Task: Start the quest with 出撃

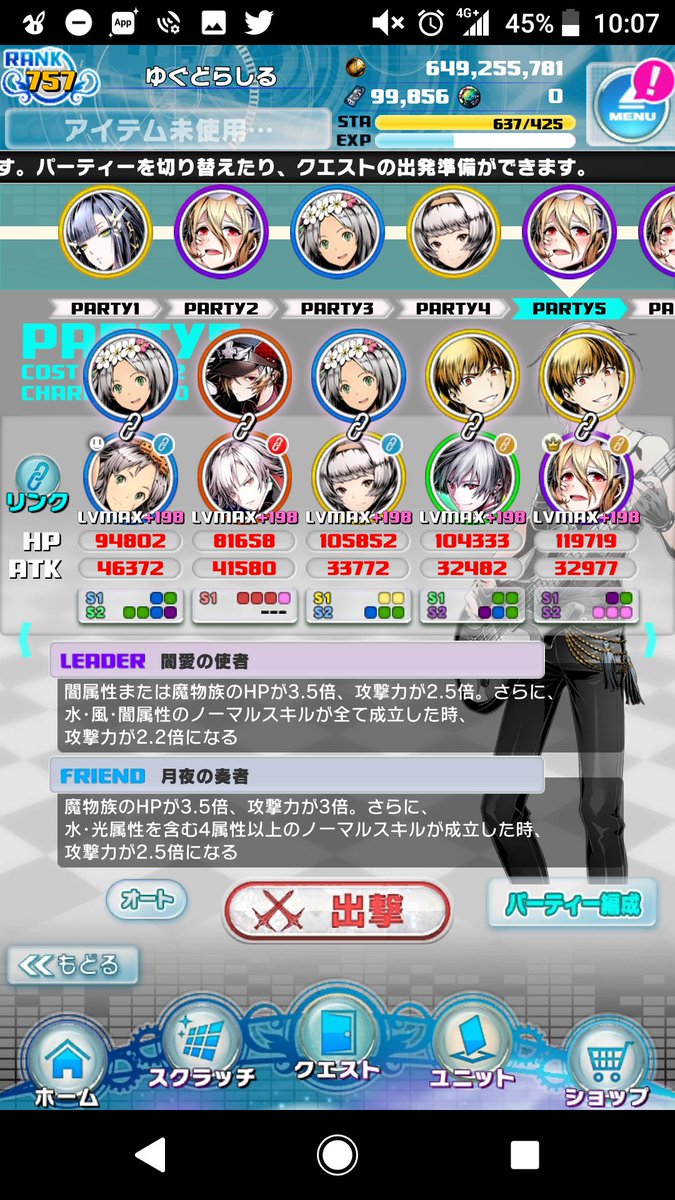Action: pyautogui.click(x=337, y=911)
